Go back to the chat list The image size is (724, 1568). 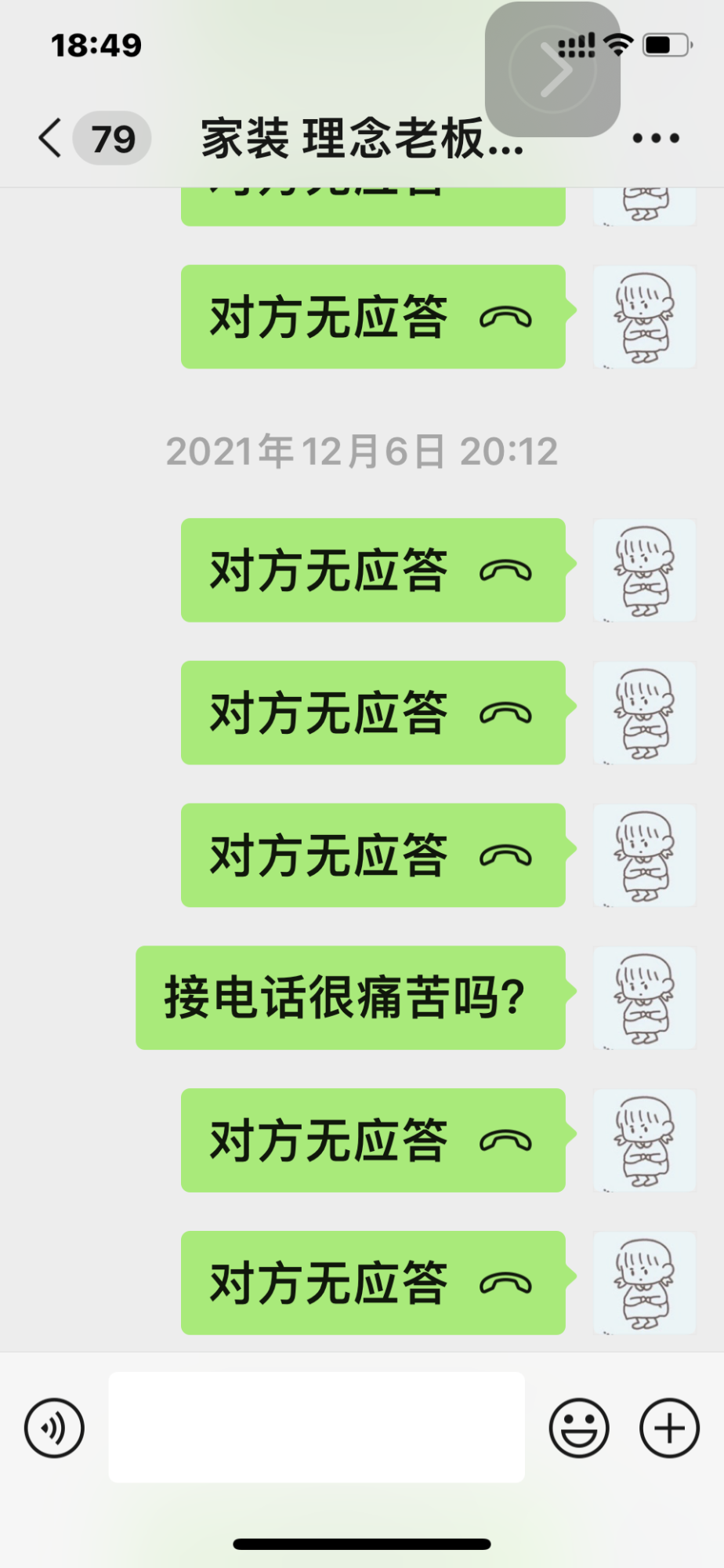50,139
